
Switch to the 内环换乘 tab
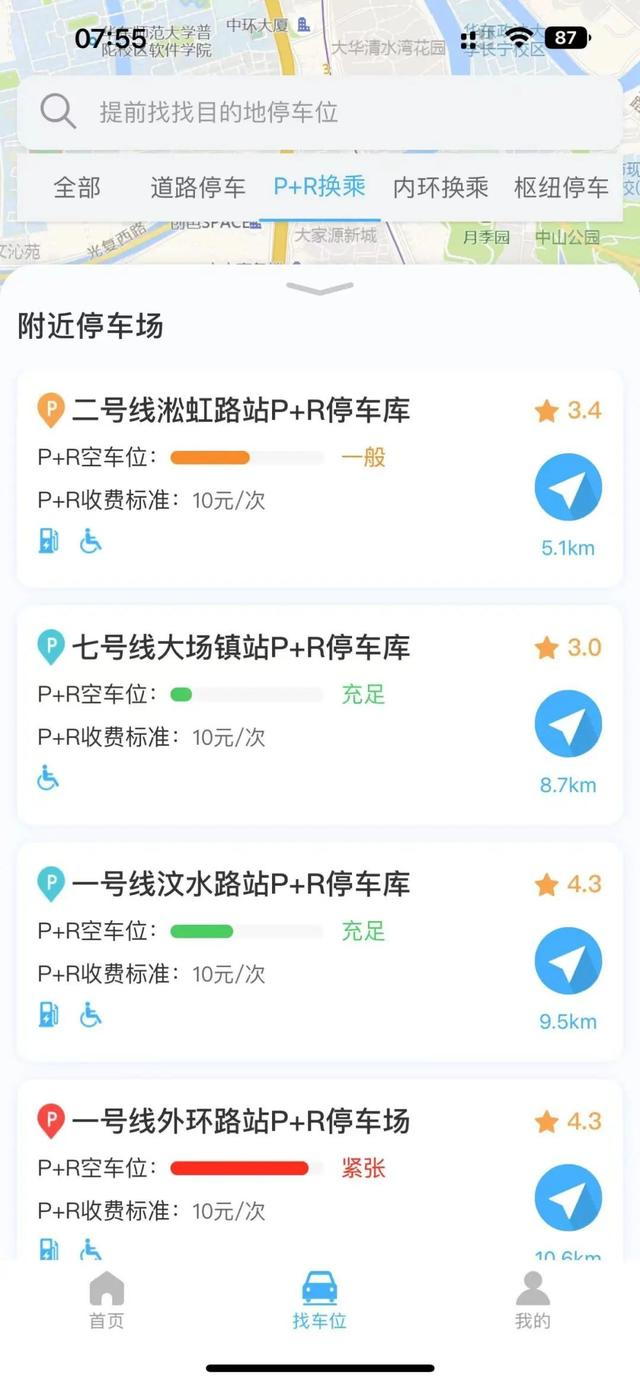pyautogui.click(x=440, y=187)
